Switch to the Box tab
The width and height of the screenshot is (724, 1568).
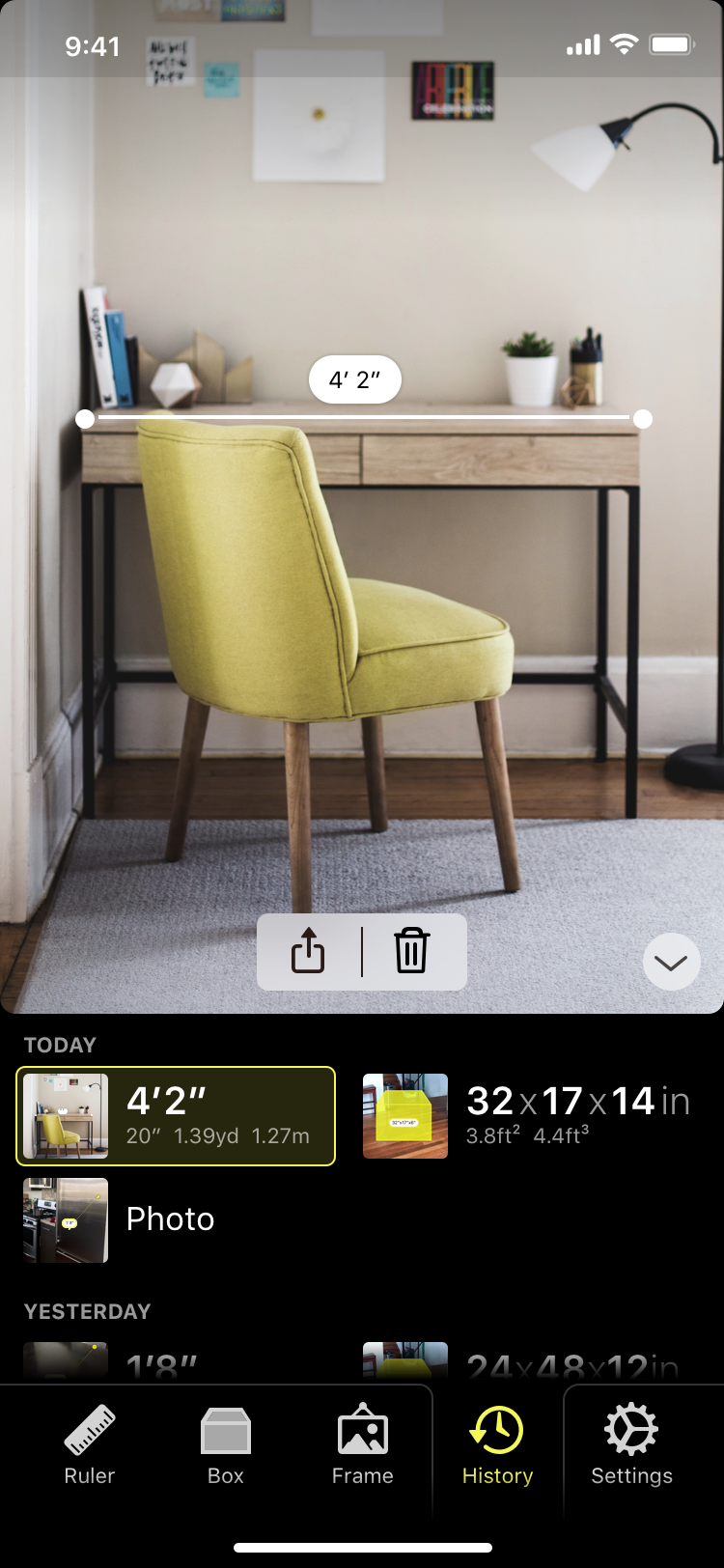(x=226, y=1445)
